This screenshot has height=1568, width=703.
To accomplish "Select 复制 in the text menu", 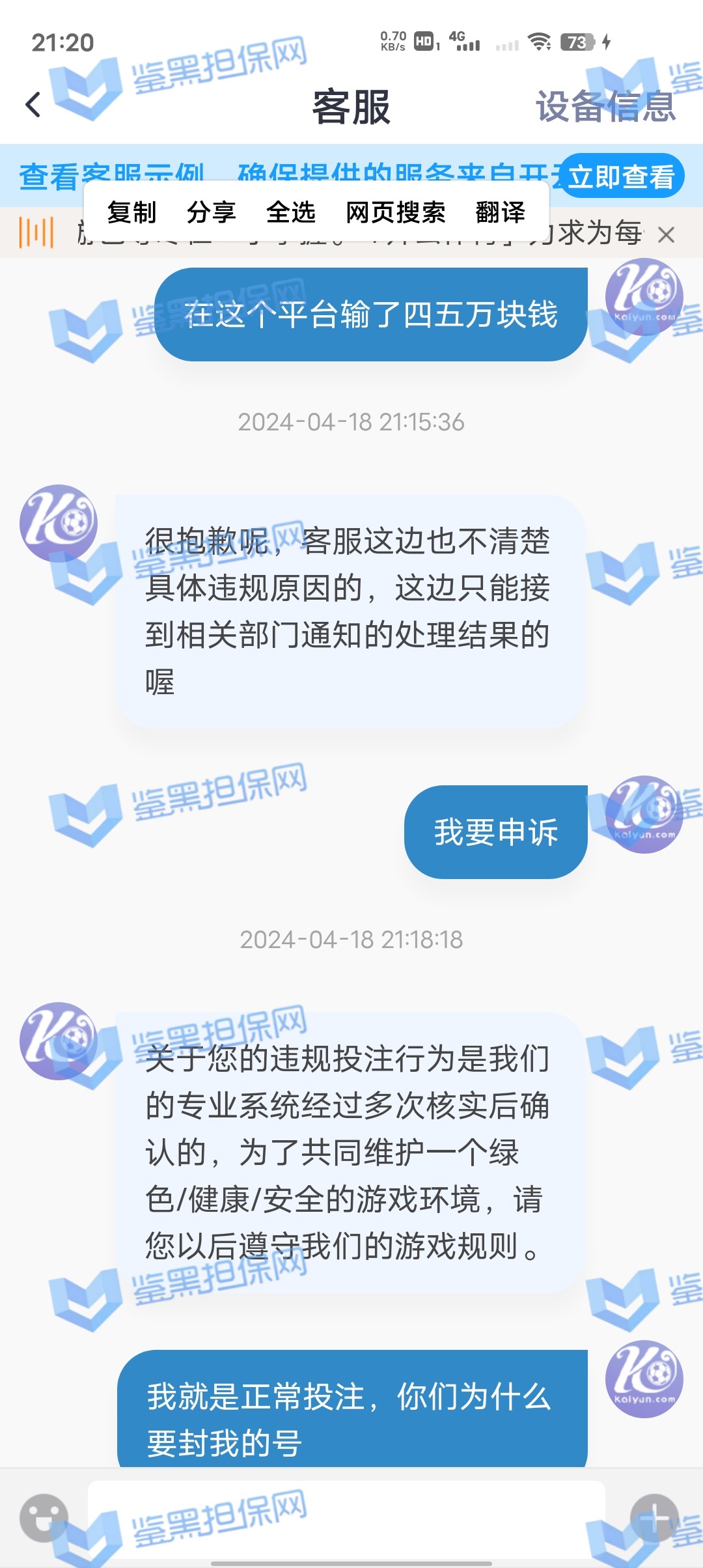I will coord(131,212).
